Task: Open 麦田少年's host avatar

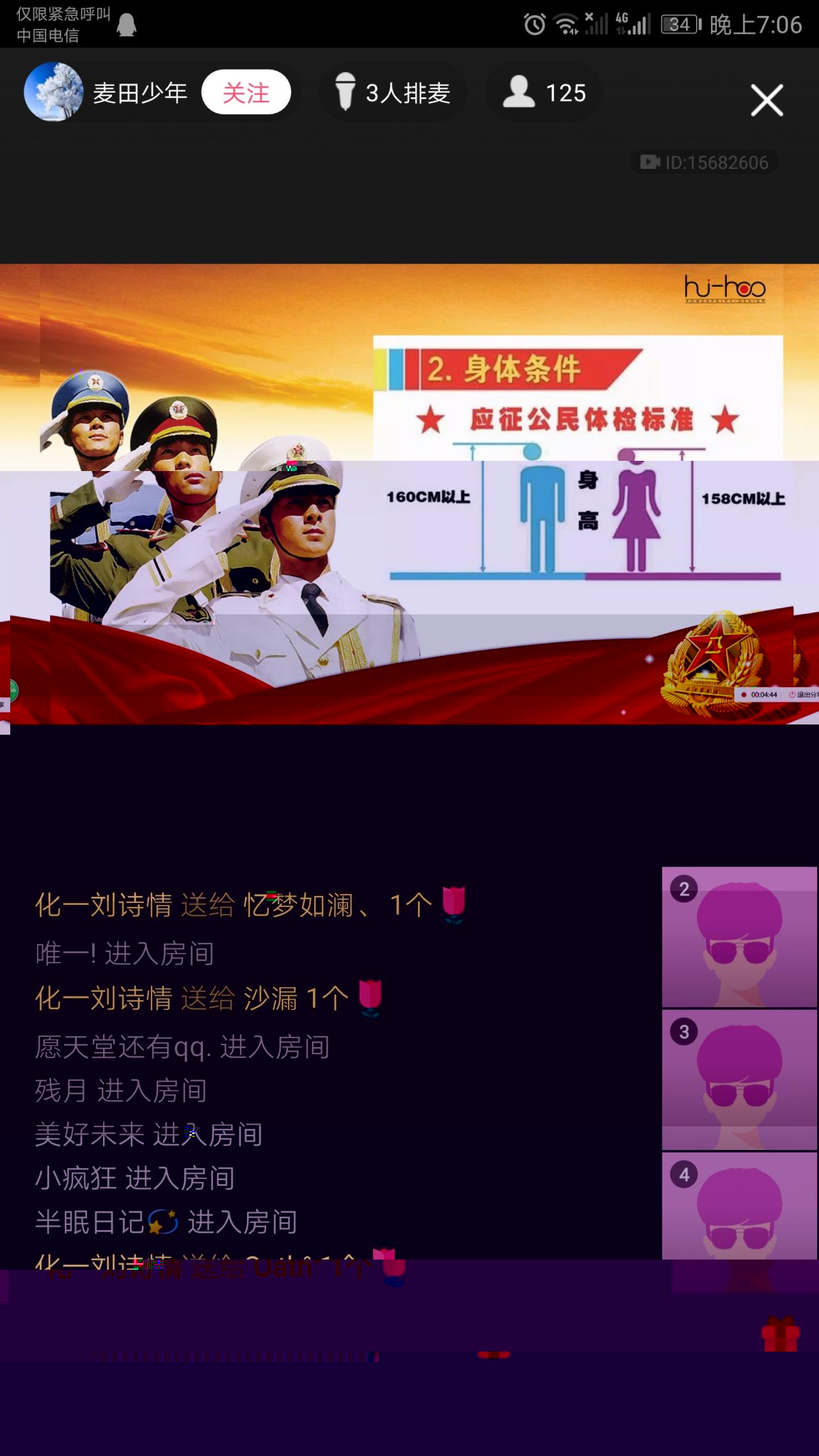Action: point(54,92)
